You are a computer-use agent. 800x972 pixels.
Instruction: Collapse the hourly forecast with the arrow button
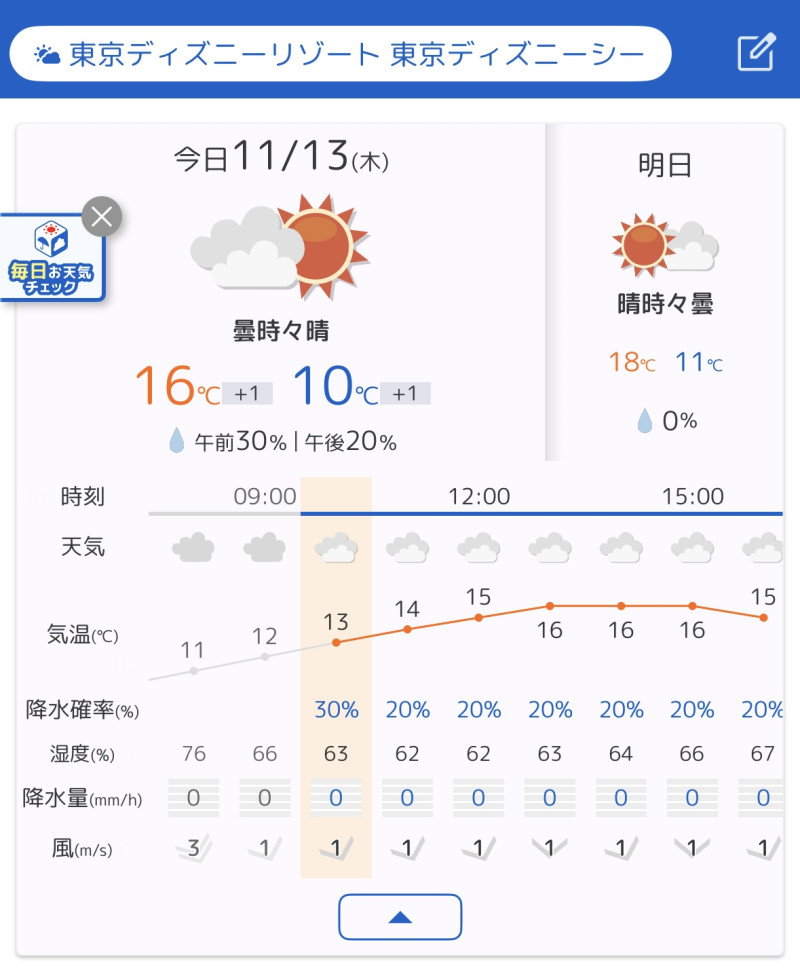[x=400, y=917]
